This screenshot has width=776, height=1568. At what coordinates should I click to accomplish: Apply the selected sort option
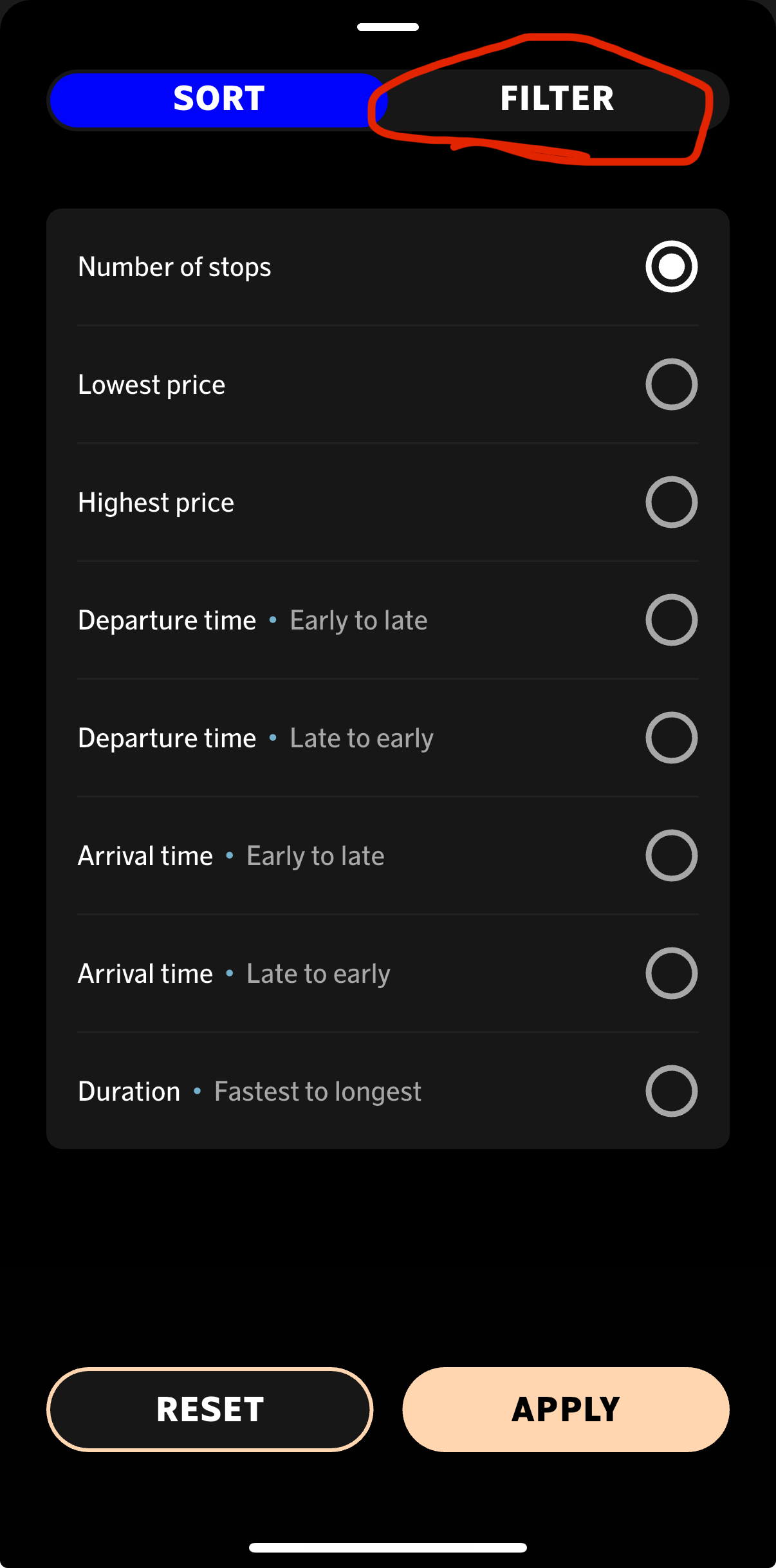pos(566,1409)
